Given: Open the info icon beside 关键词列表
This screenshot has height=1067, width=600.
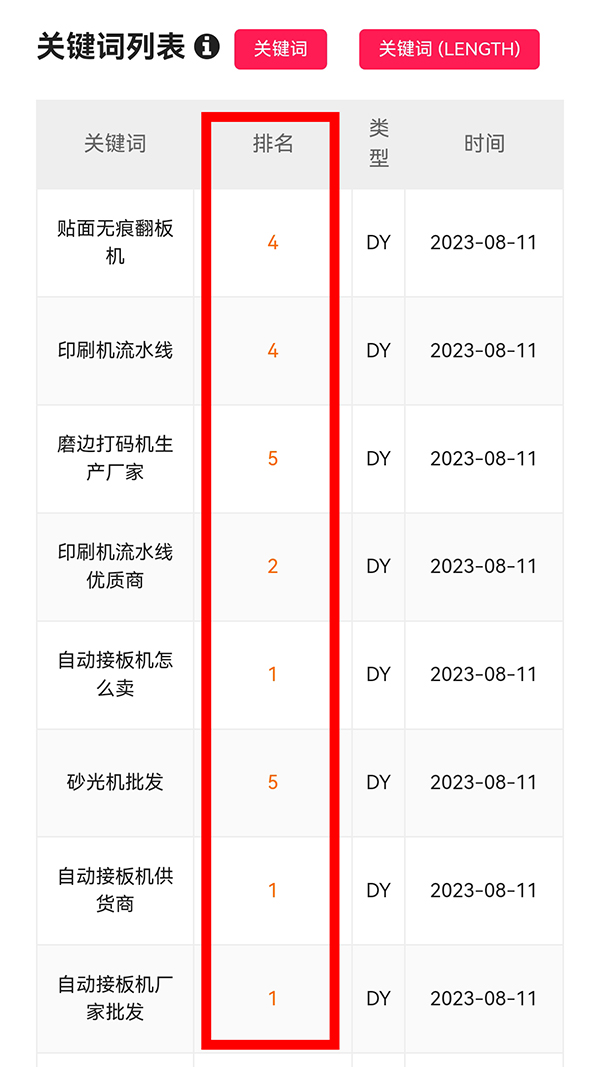Looking at the screenshot, I should pyautogui.click(x=207, y=47).
